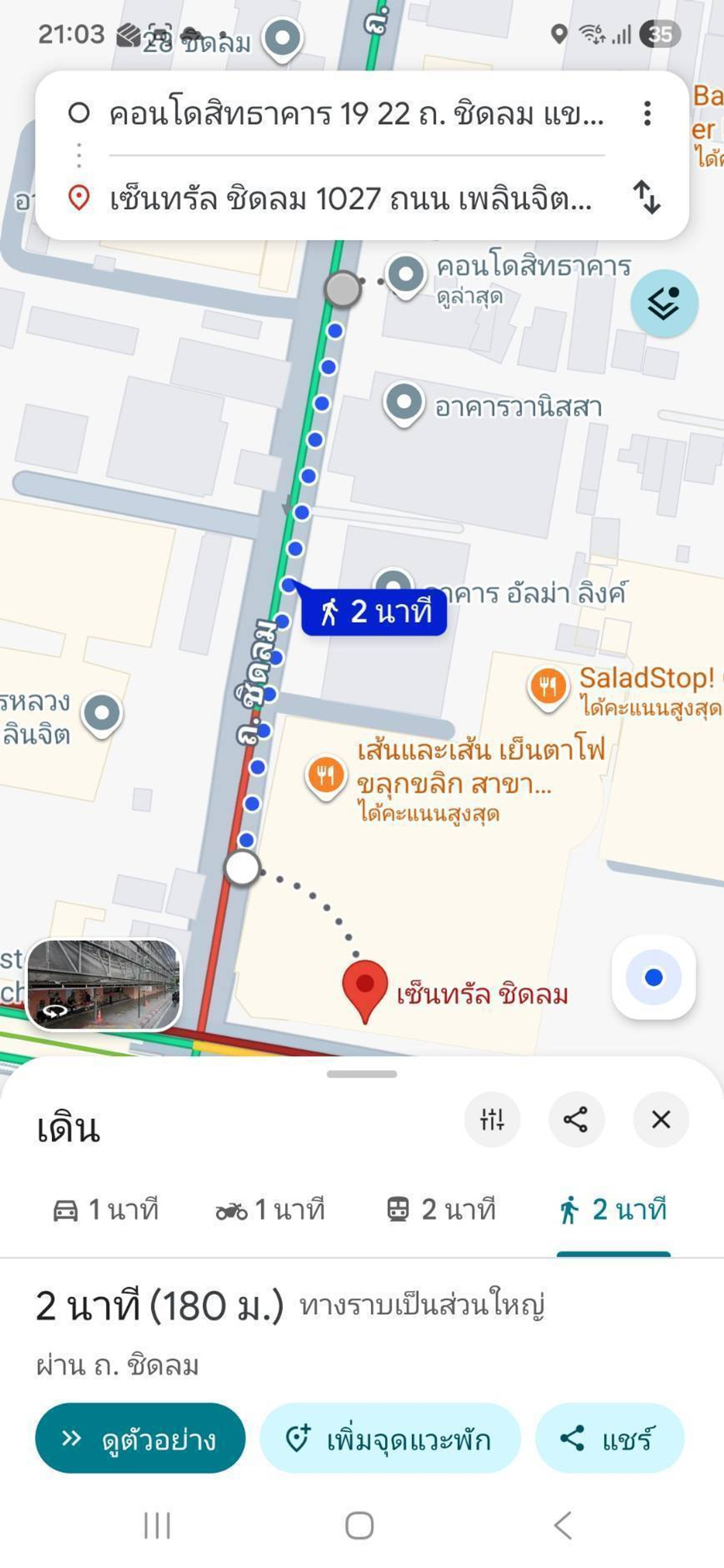
Task: Switch to transit tab 2 นาที
Action: pyautogui.click(x=442, y=1210)
